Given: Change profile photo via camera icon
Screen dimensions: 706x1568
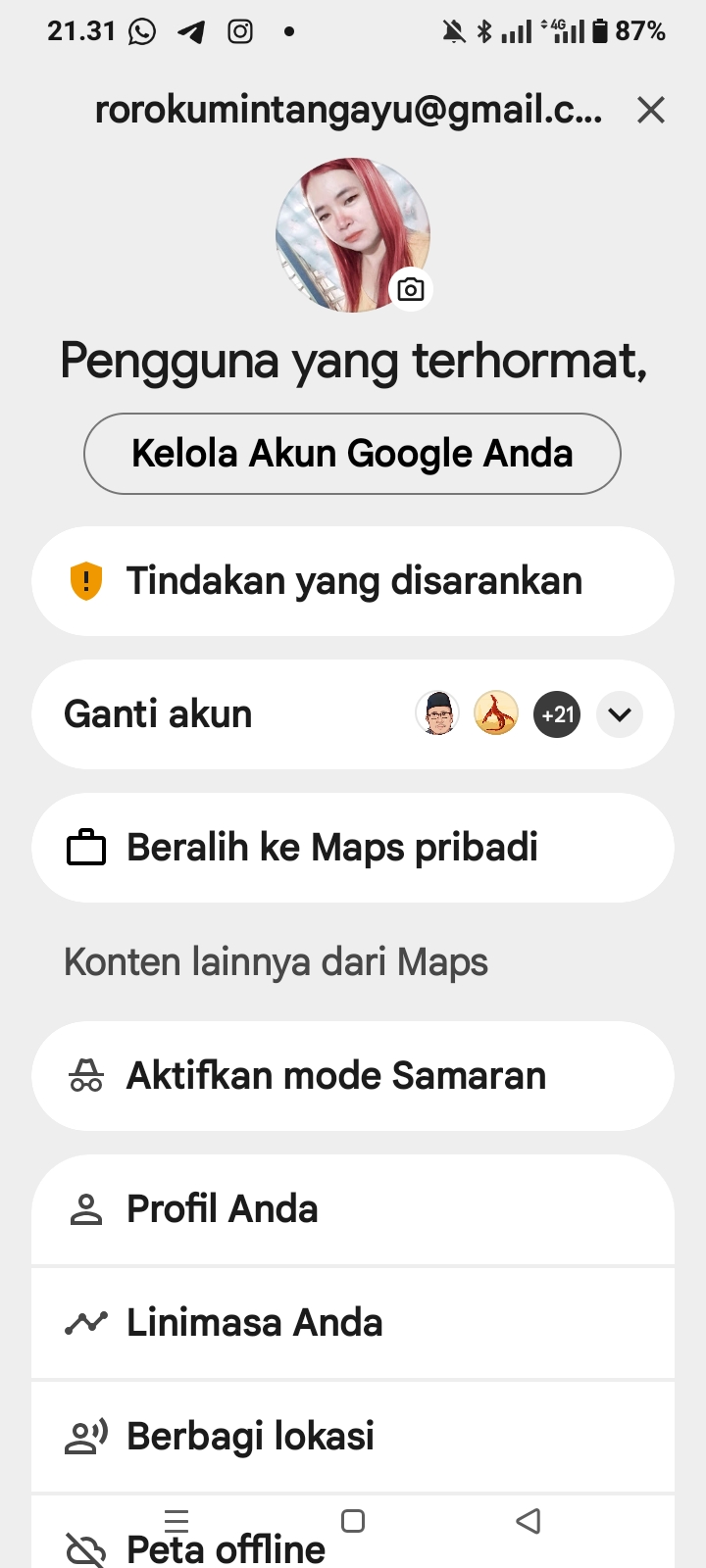Looking at the screenshot, I should [x=411, y=290].
